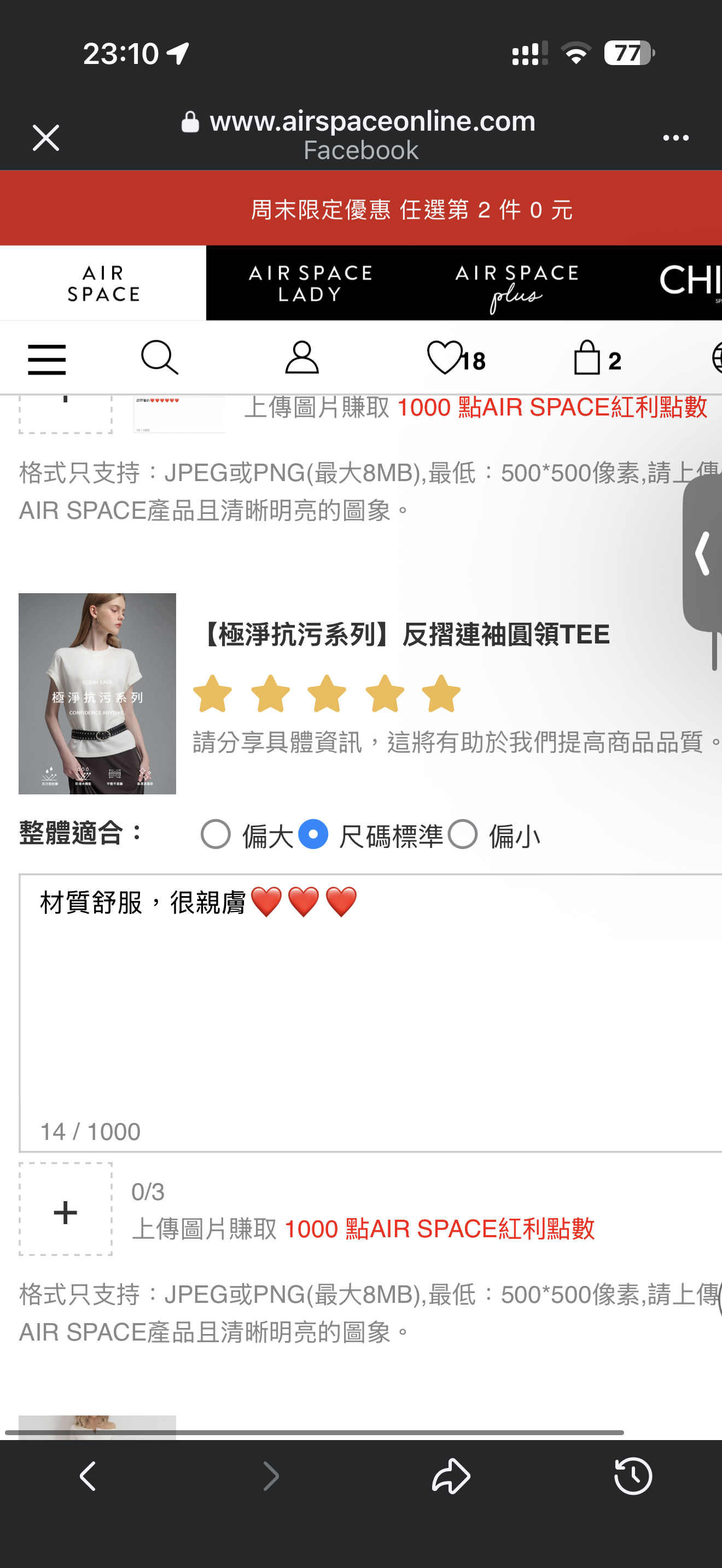Screen dimensions: 722x1568
Task: Share this page
Action: [x=451, y=1476]
